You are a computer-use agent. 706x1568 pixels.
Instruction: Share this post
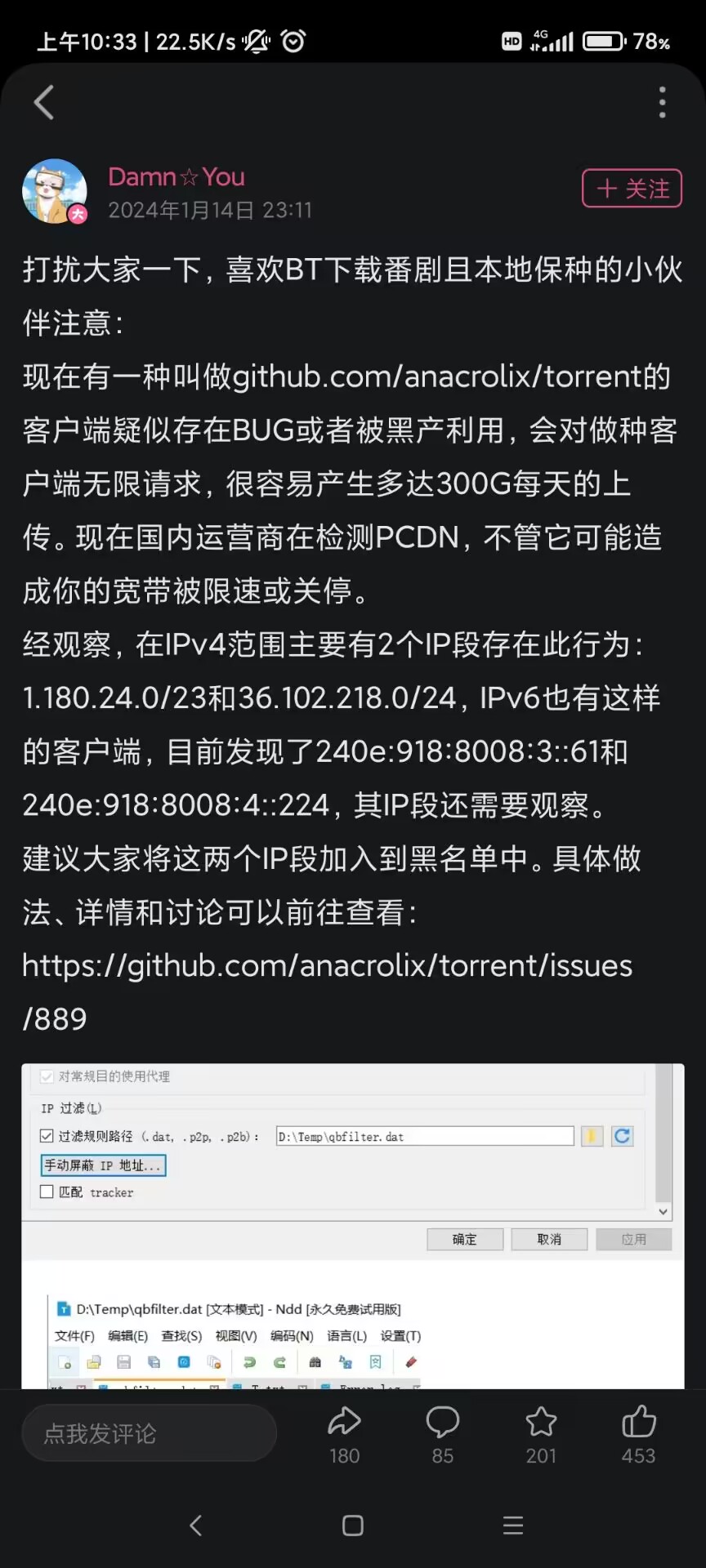[x=344, y=1435]
